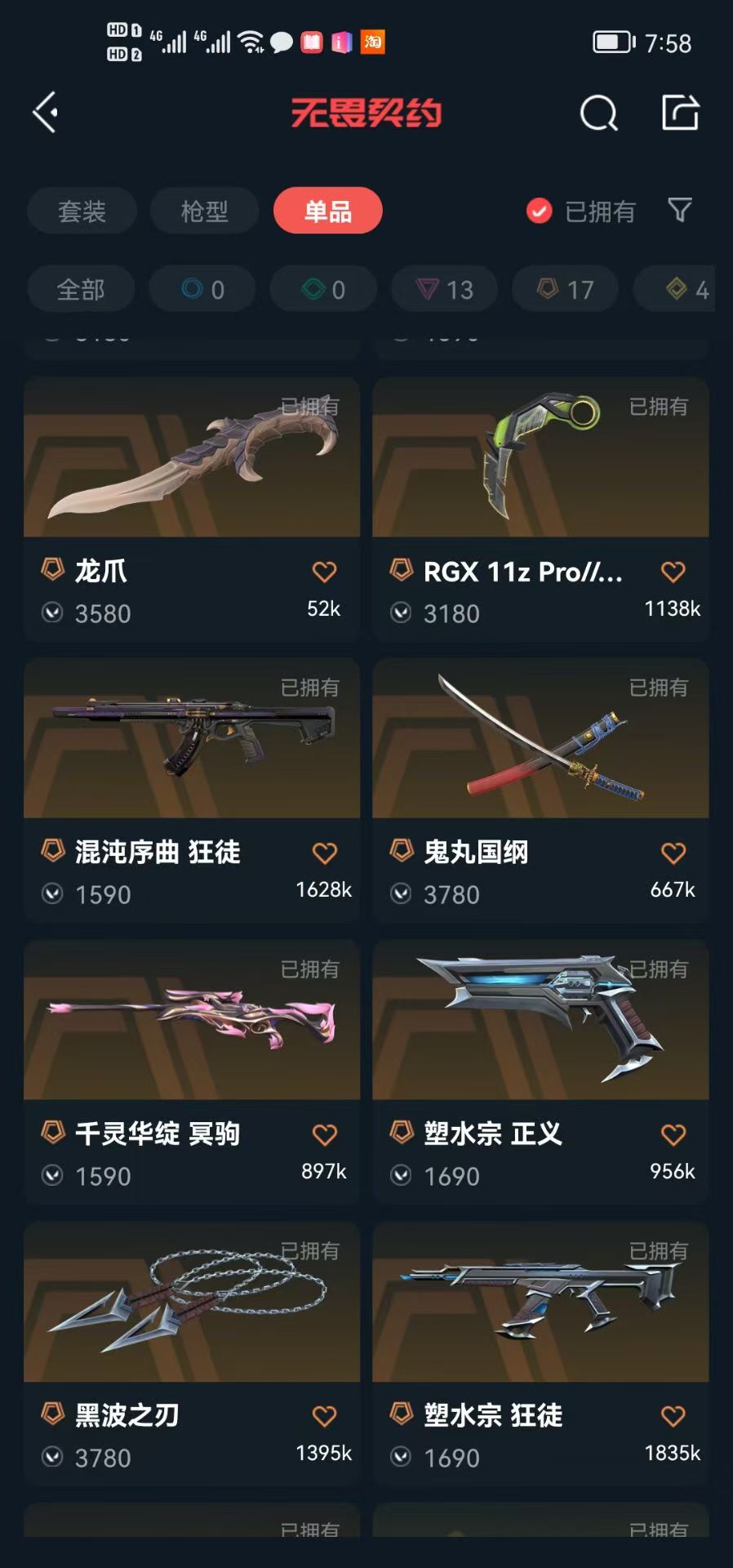
Task: Tap the heart on 龙爪
Action: (x=324, y=572)
